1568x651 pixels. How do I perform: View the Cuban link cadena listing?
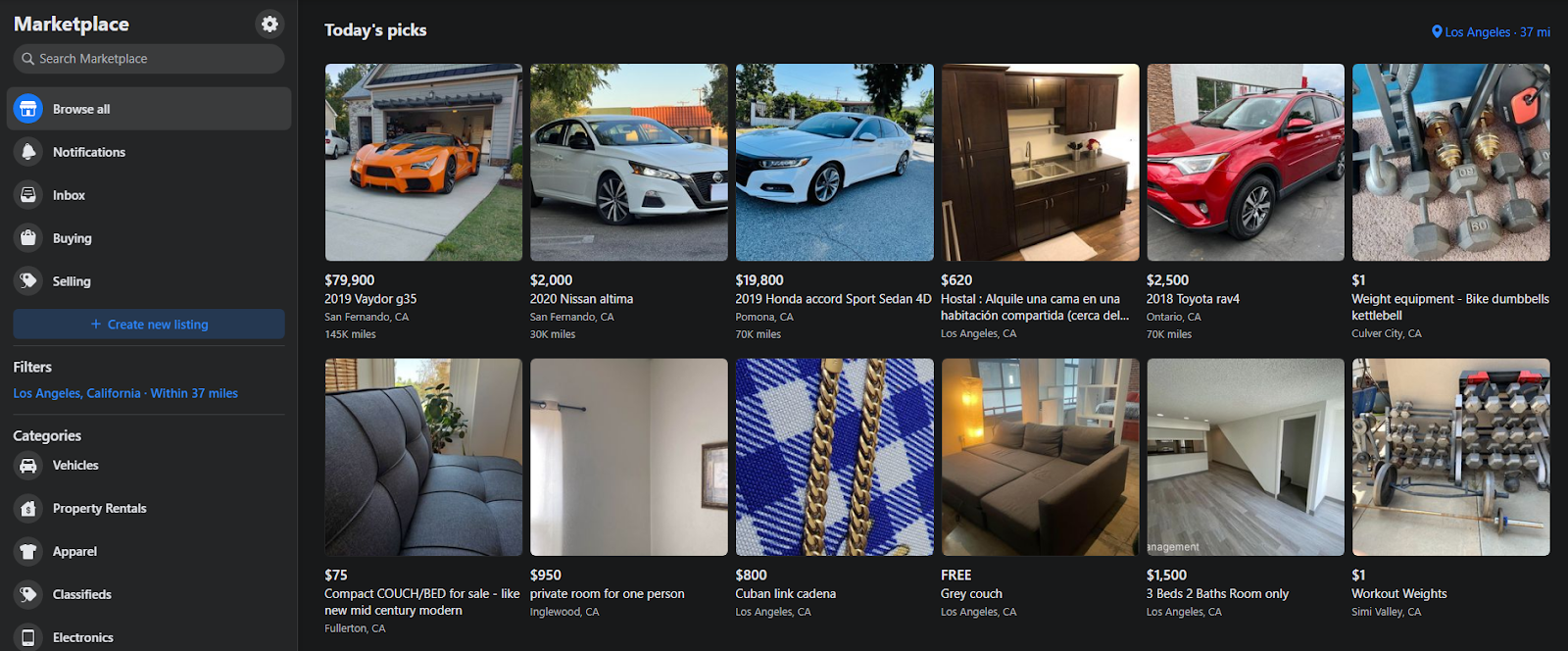pos(834,457)
